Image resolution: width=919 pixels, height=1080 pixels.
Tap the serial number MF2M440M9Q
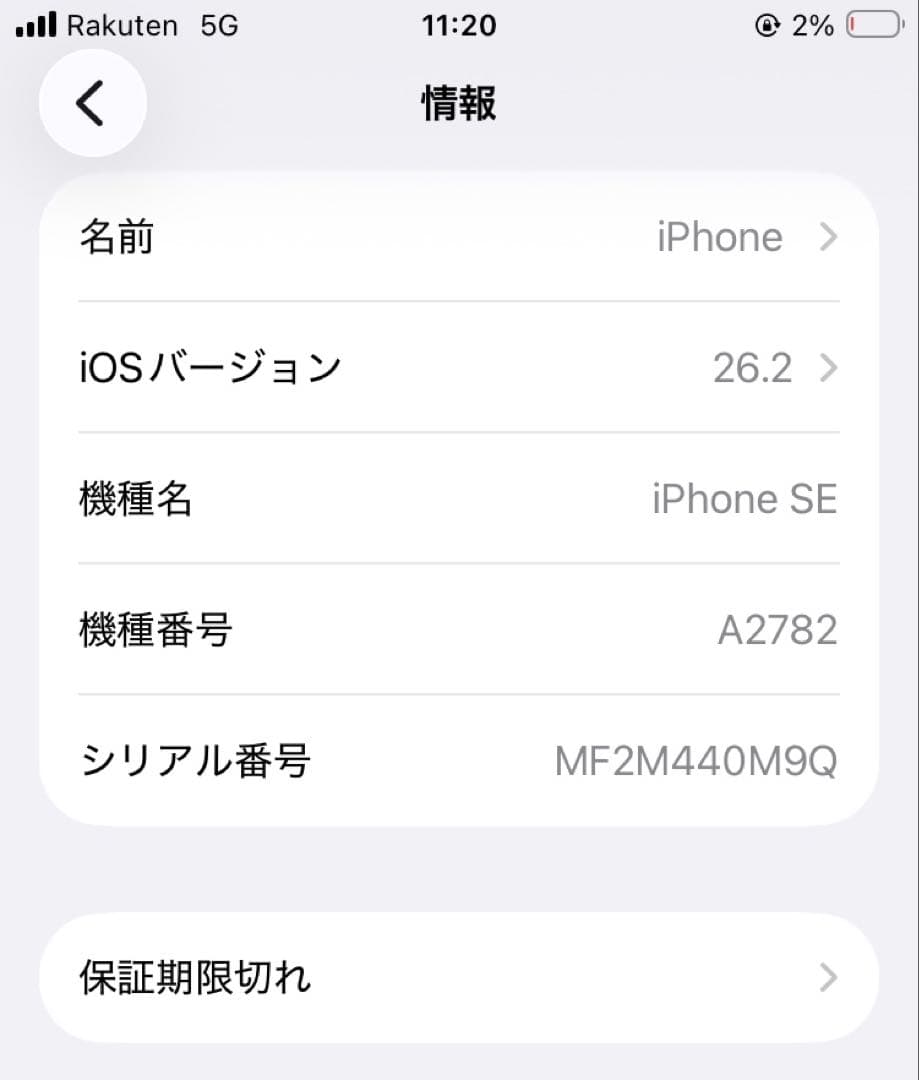[x=697, y=761]
